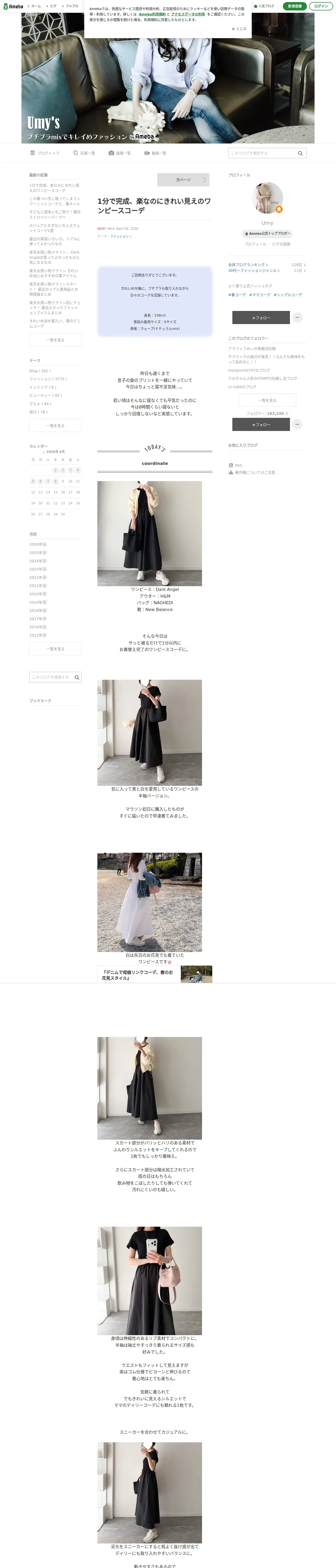This screenshot has height=1568, width=336.
Task: Open the プロフィール link under Umy
Action: pos(255,244)
